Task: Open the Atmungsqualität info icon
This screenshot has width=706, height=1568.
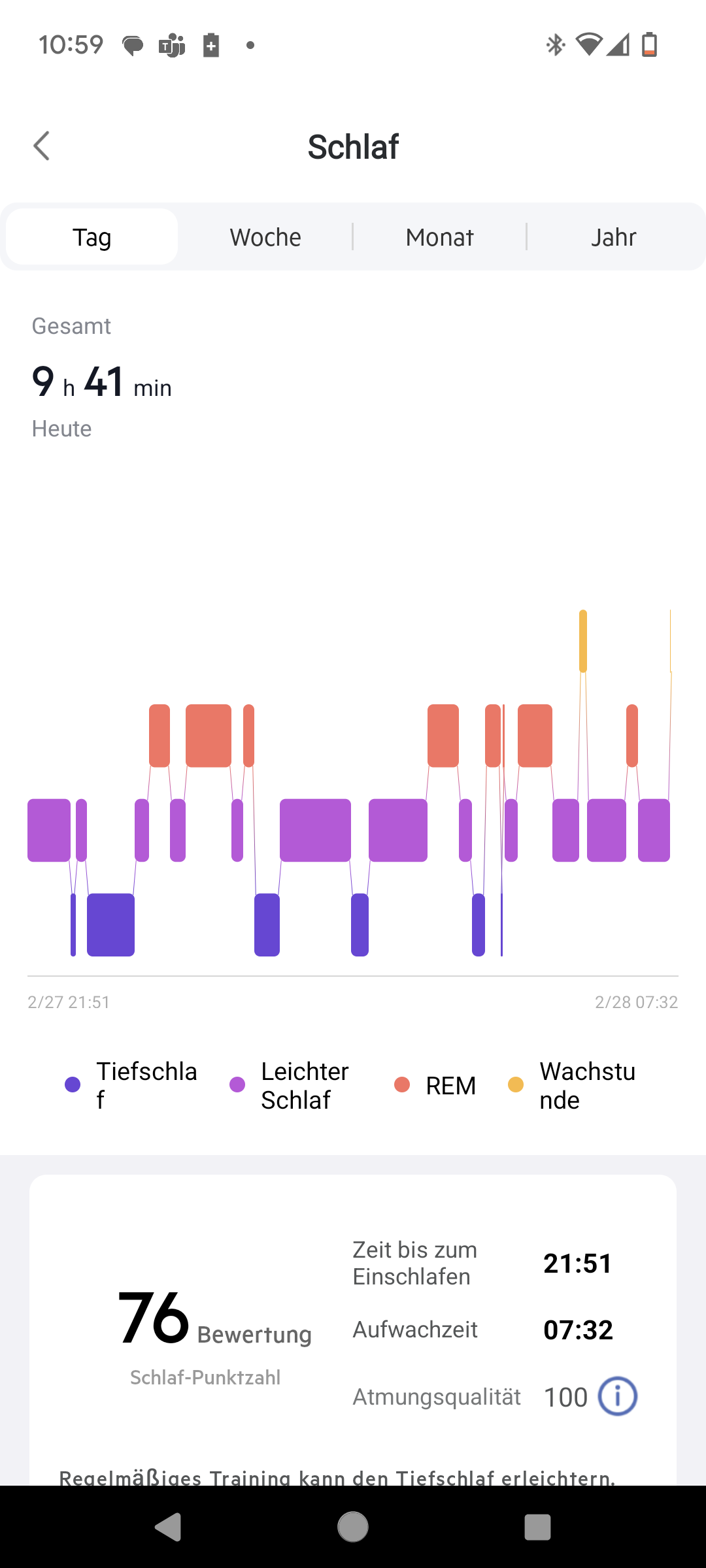Action: click(x=618, y=1396)
